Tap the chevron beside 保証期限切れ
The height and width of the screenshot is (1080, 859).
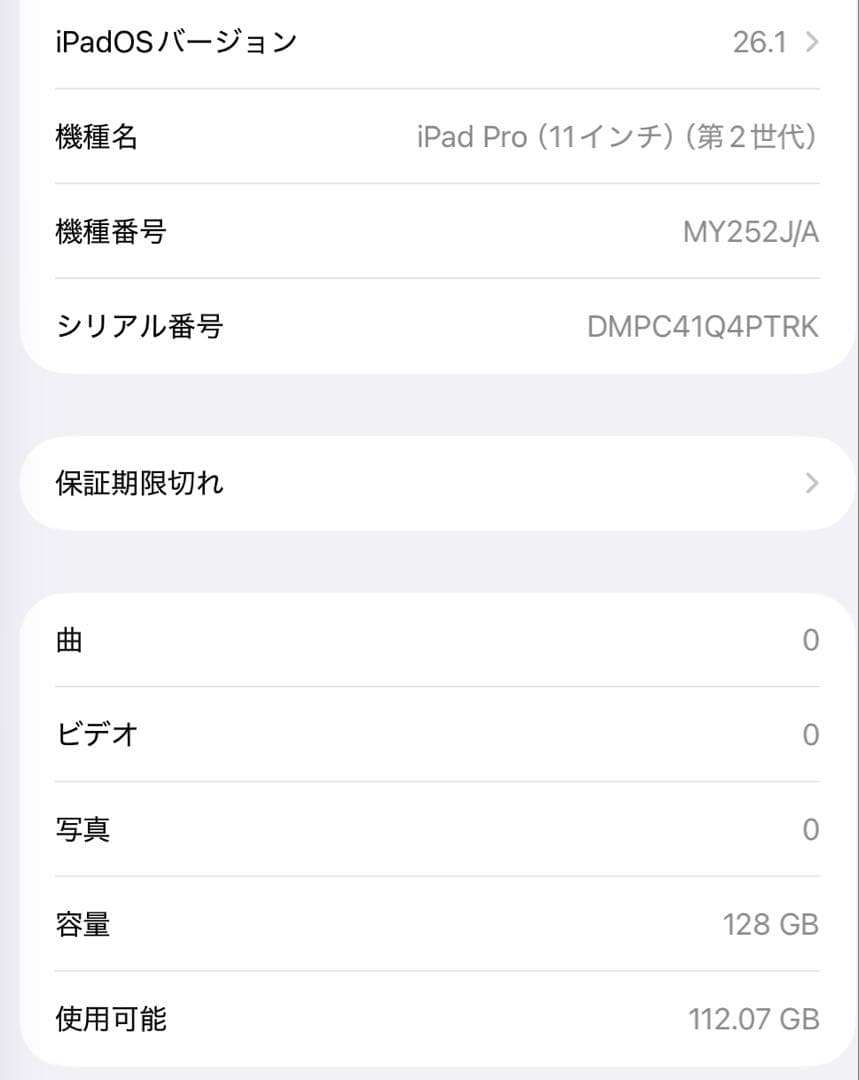click(x=812, y=483)
